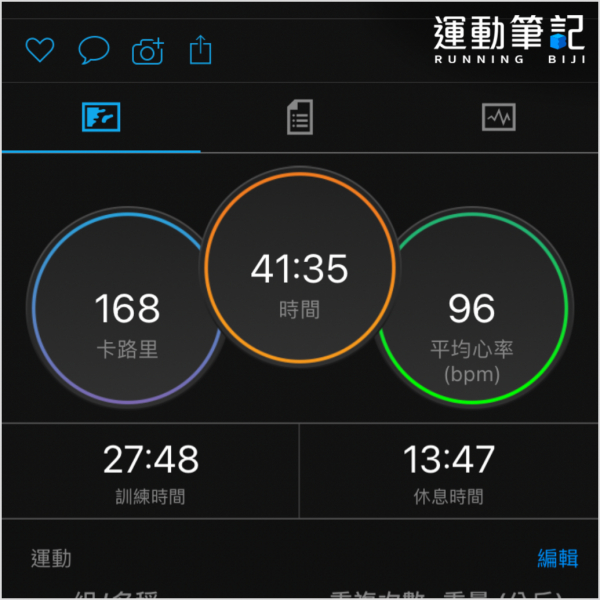Switch to the activity overview tab
This screenshot has height=600, width=600.
(x=101, y=118)
